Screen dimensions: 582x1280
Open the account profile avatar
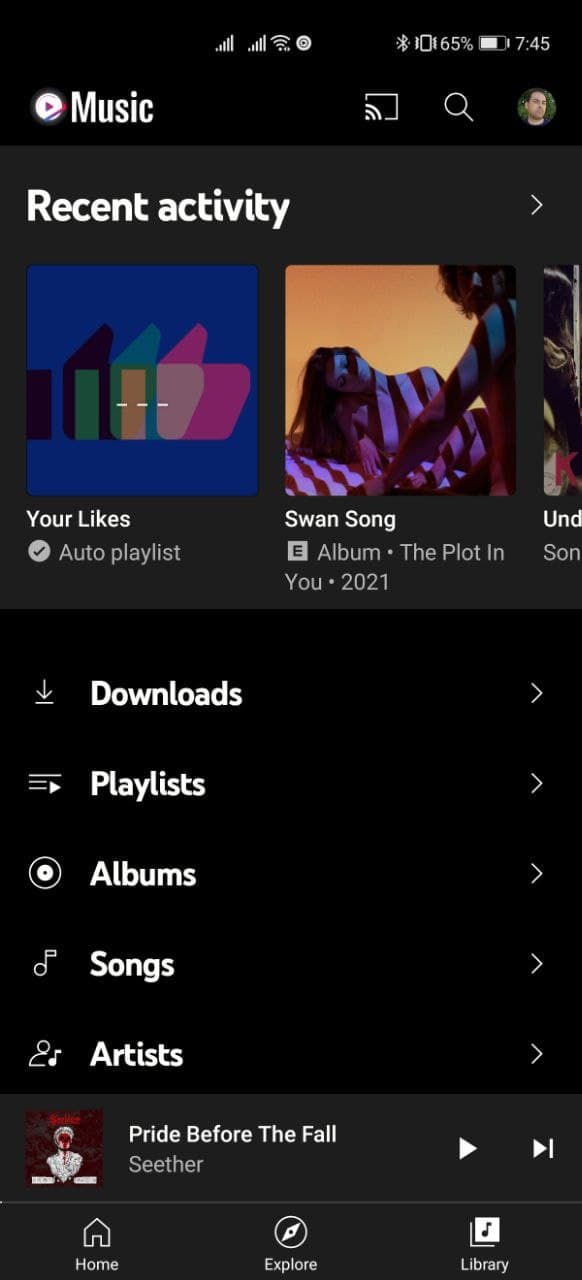pyautogui.click(x=536, y=107)
